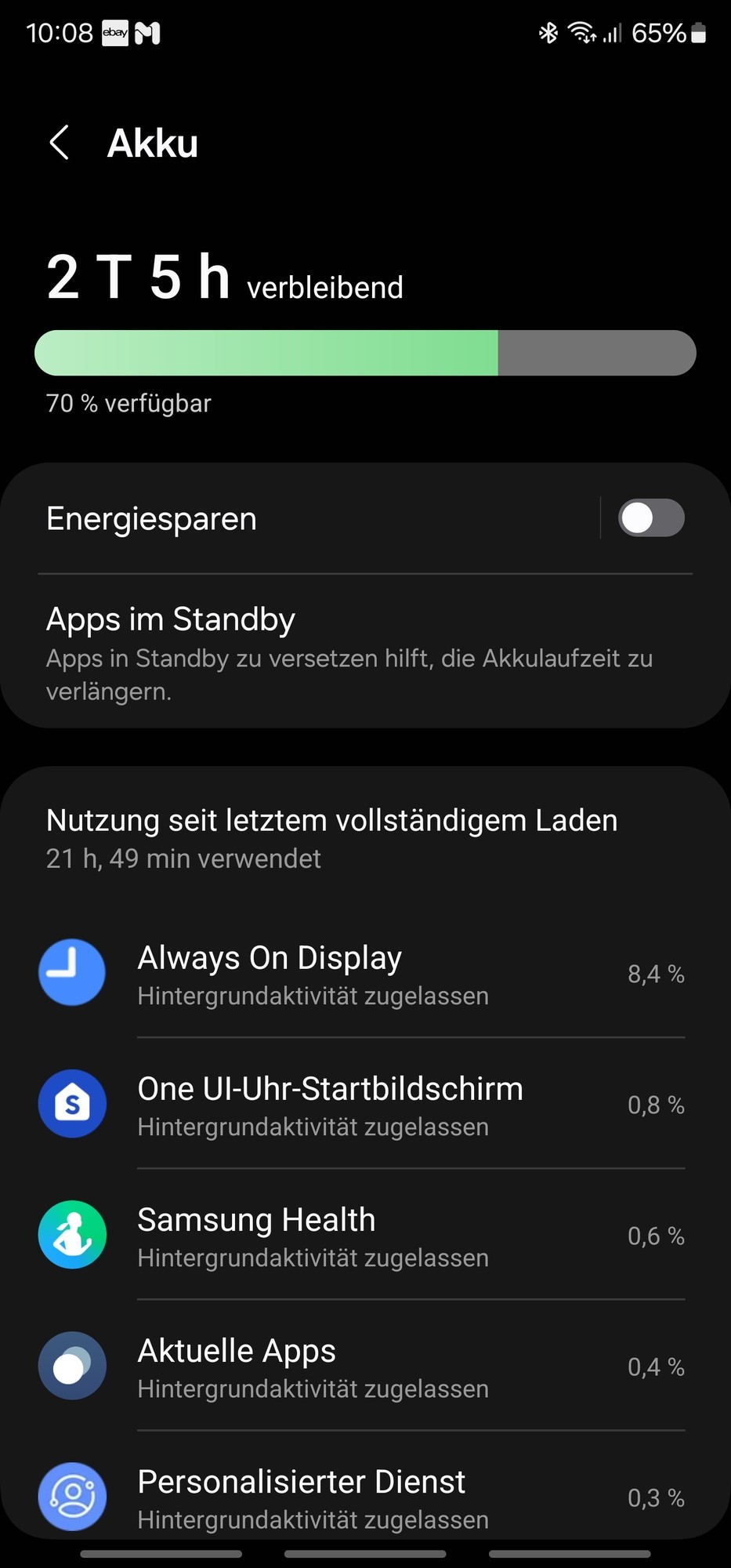Open battery usage graph details

[x=365, y=353]
